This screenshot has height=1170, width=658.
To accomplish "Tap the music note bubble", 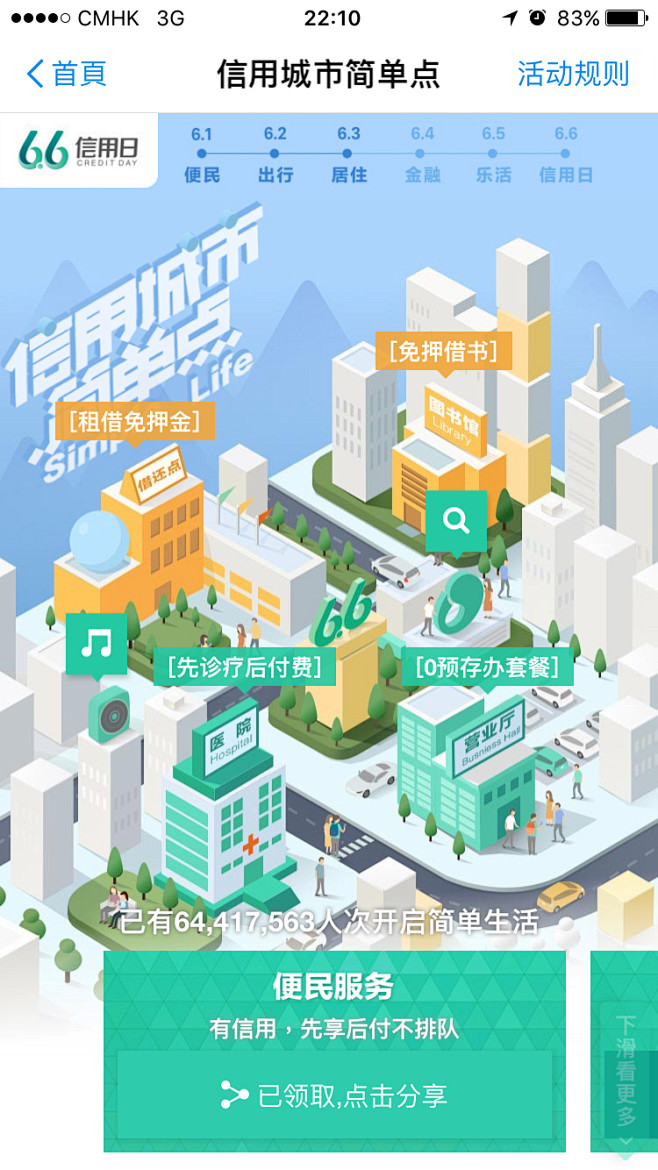I will coord(97,645).
